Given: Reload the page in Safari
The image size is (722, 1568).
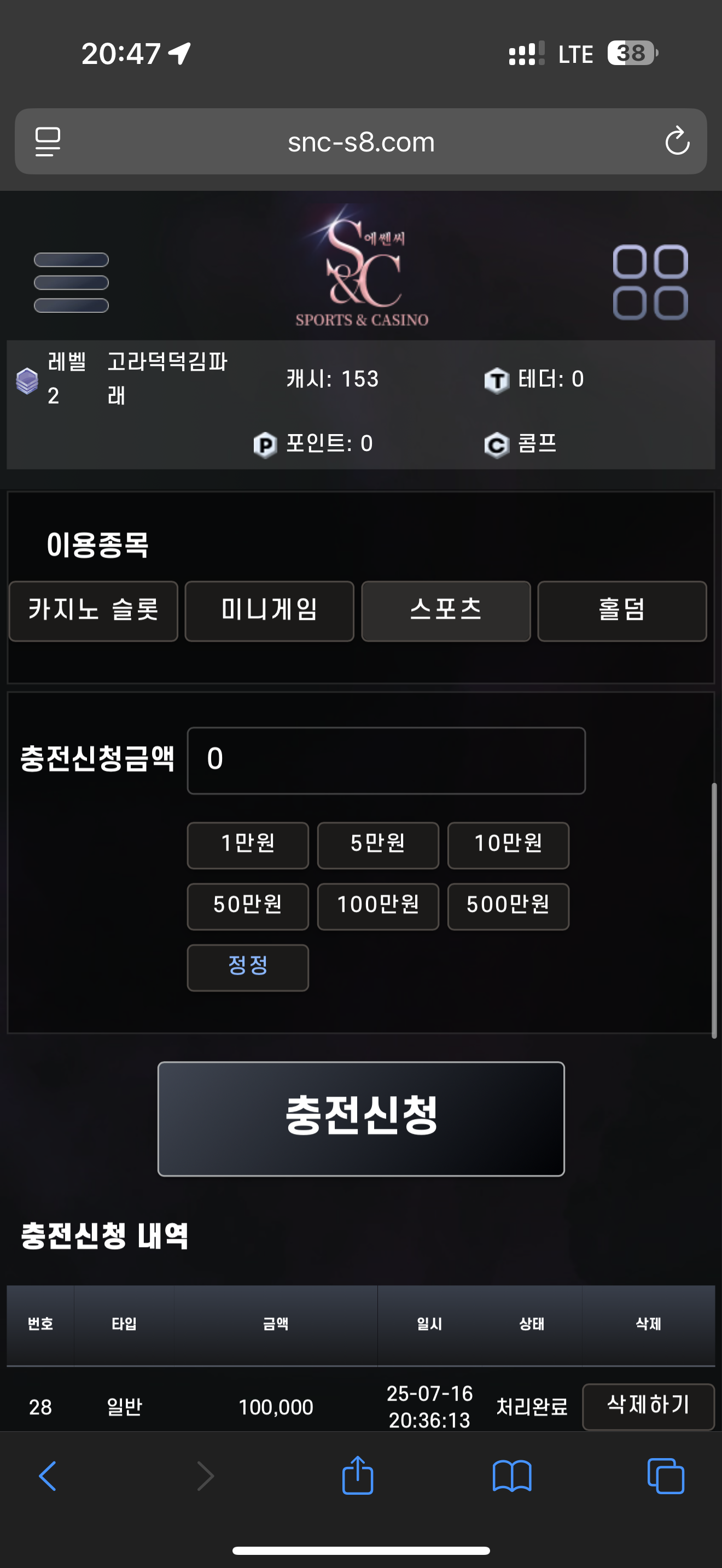Looking at the screenshot, I should (677, 142).
